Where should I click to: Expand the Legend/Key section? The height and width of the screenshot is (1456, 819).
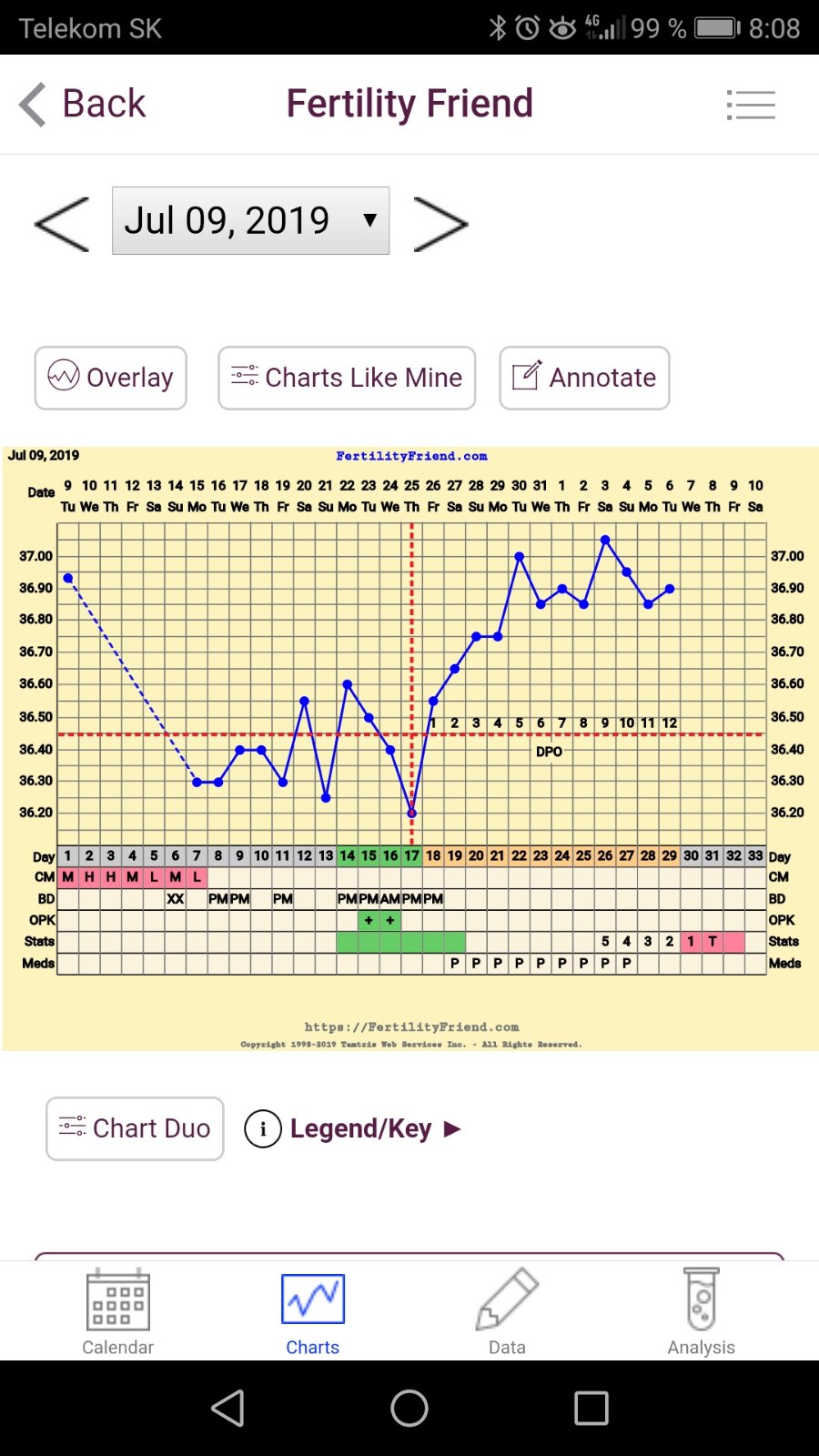click(353, 1129)
